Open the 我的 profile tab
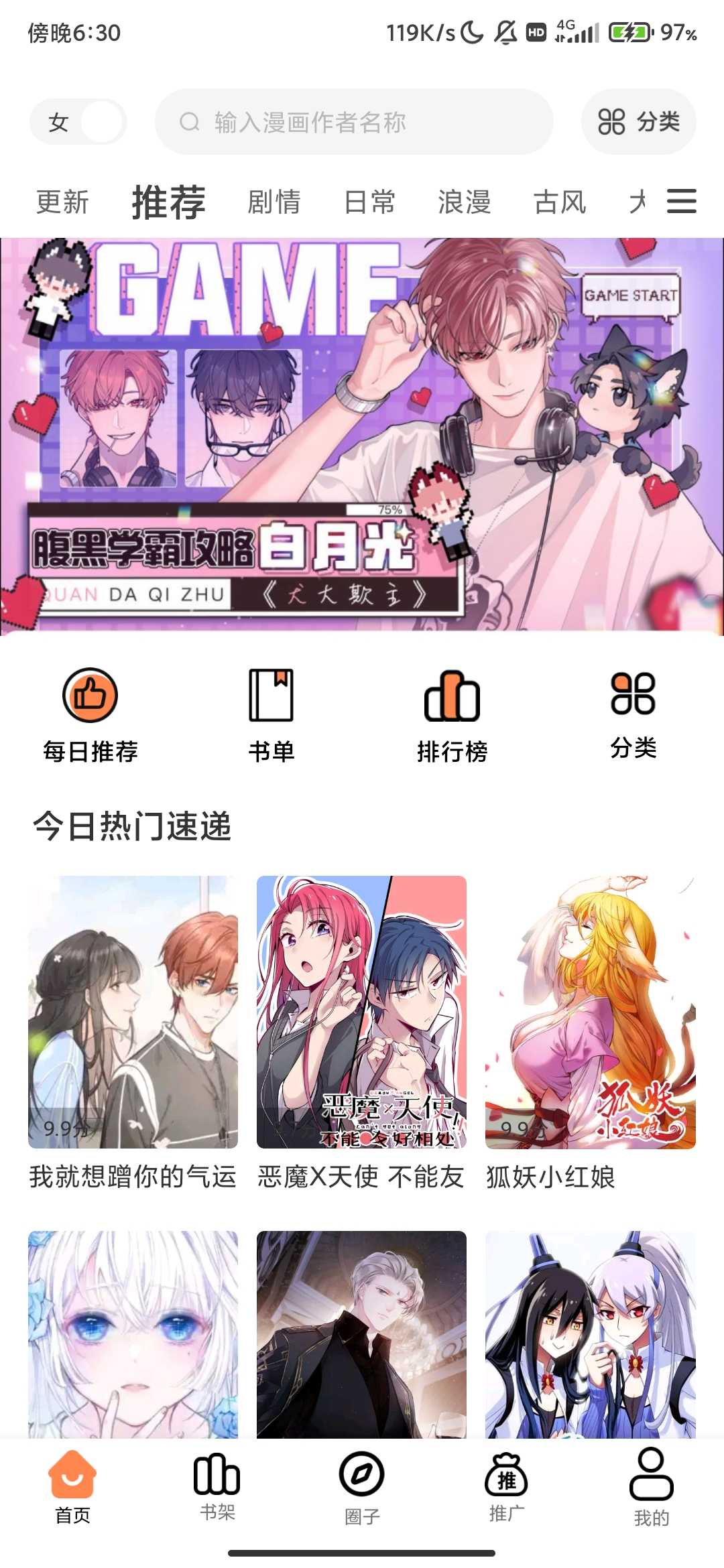 [x=652, y=1486]
